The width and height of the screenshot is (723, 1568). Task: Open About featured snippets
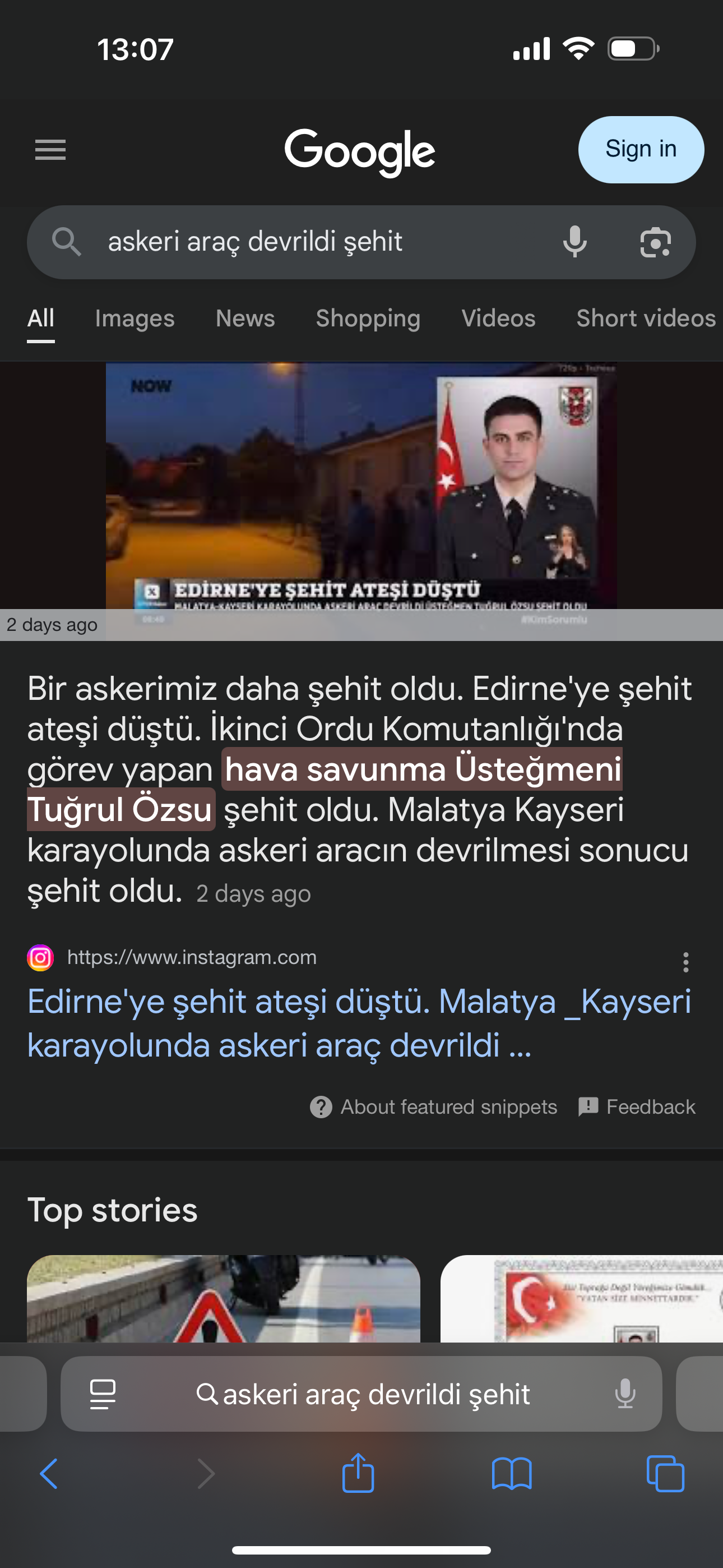(433, 1106)
